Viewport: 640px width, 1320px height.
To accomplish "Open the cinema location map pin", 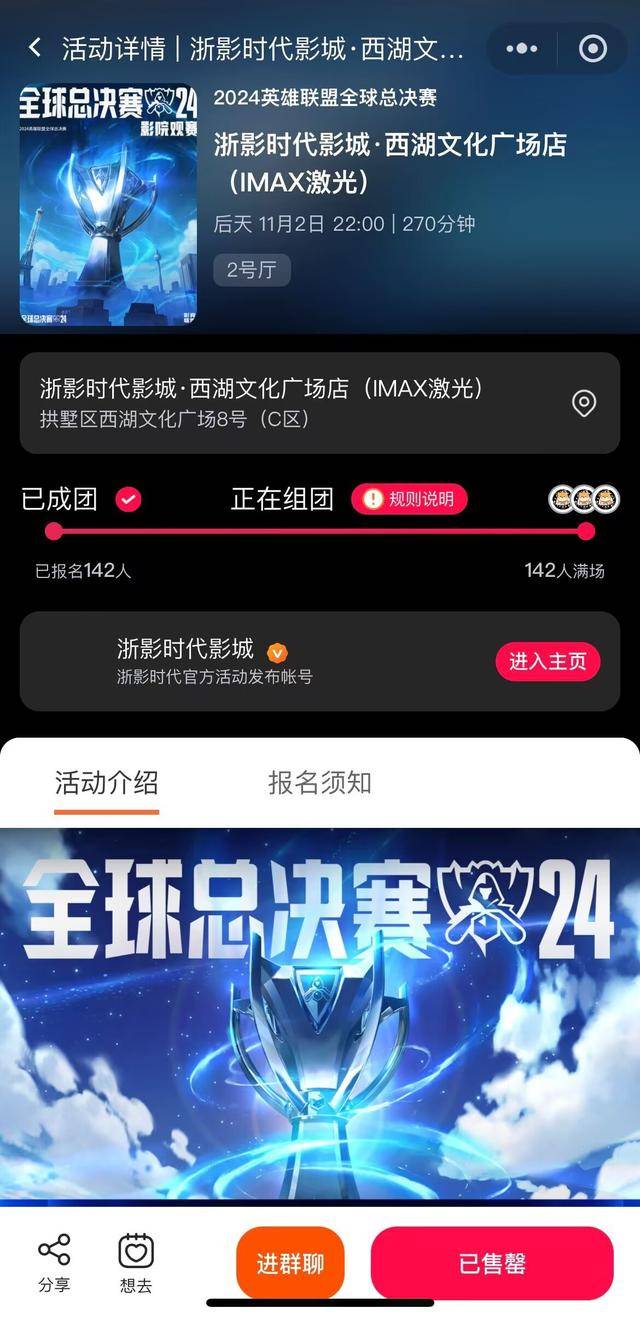I will tap(584, 403).
